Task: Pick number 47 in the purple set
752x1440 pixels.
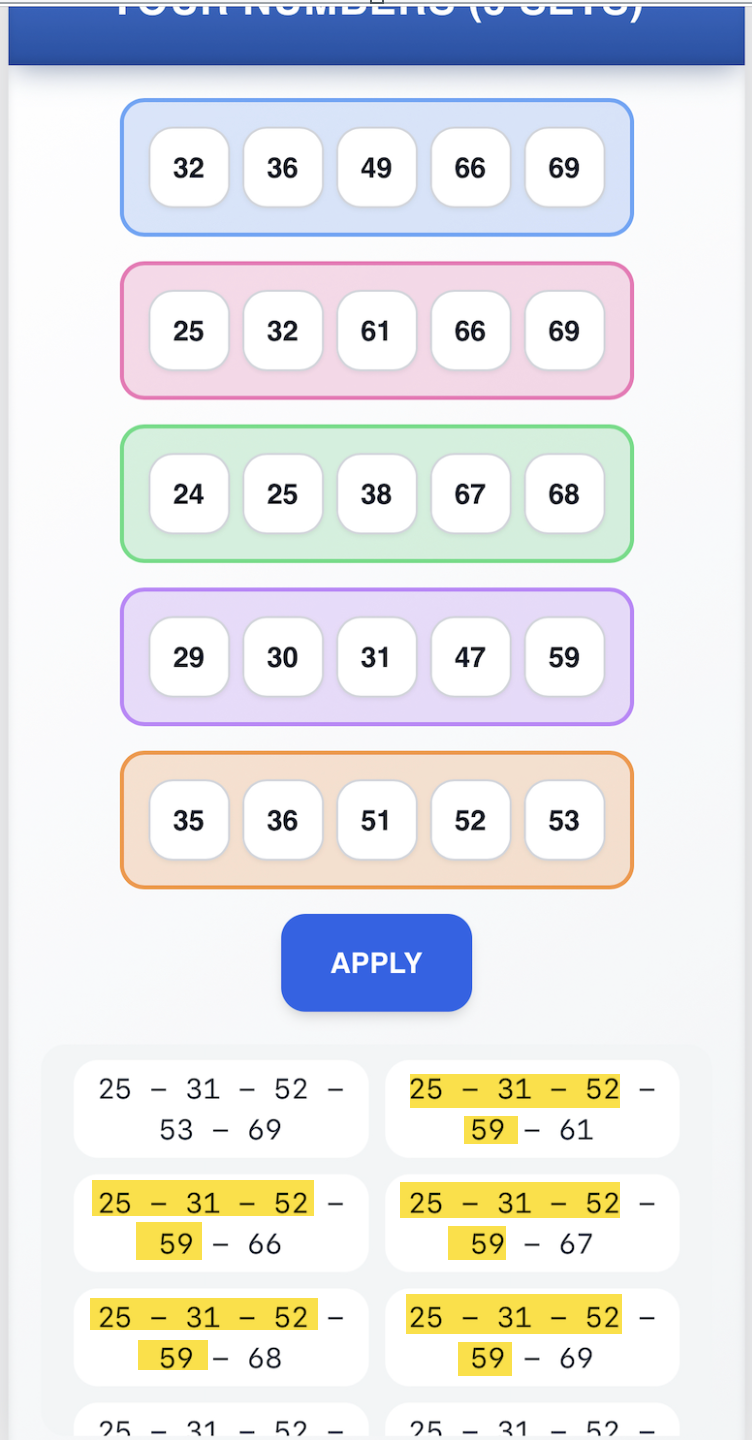Action: [470, 657]
